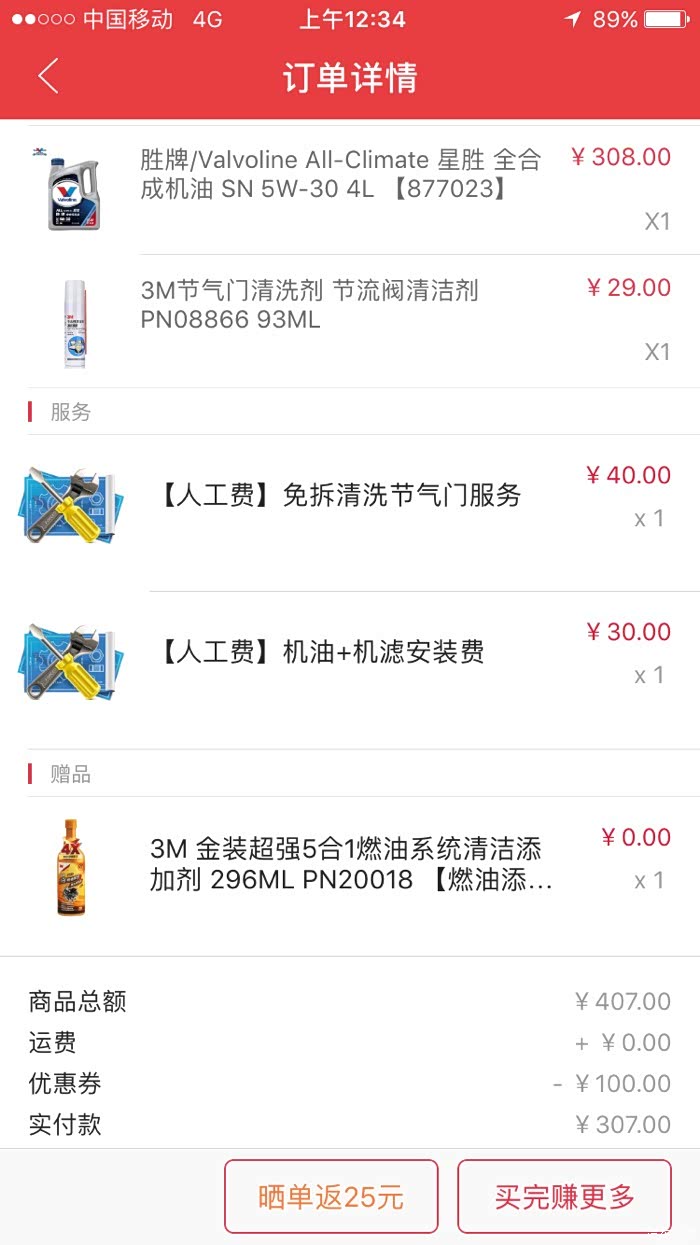This screenshot has height=1245, width=700.
Task: Tap the 晒单返25元 button
Action: (331, 1196)
